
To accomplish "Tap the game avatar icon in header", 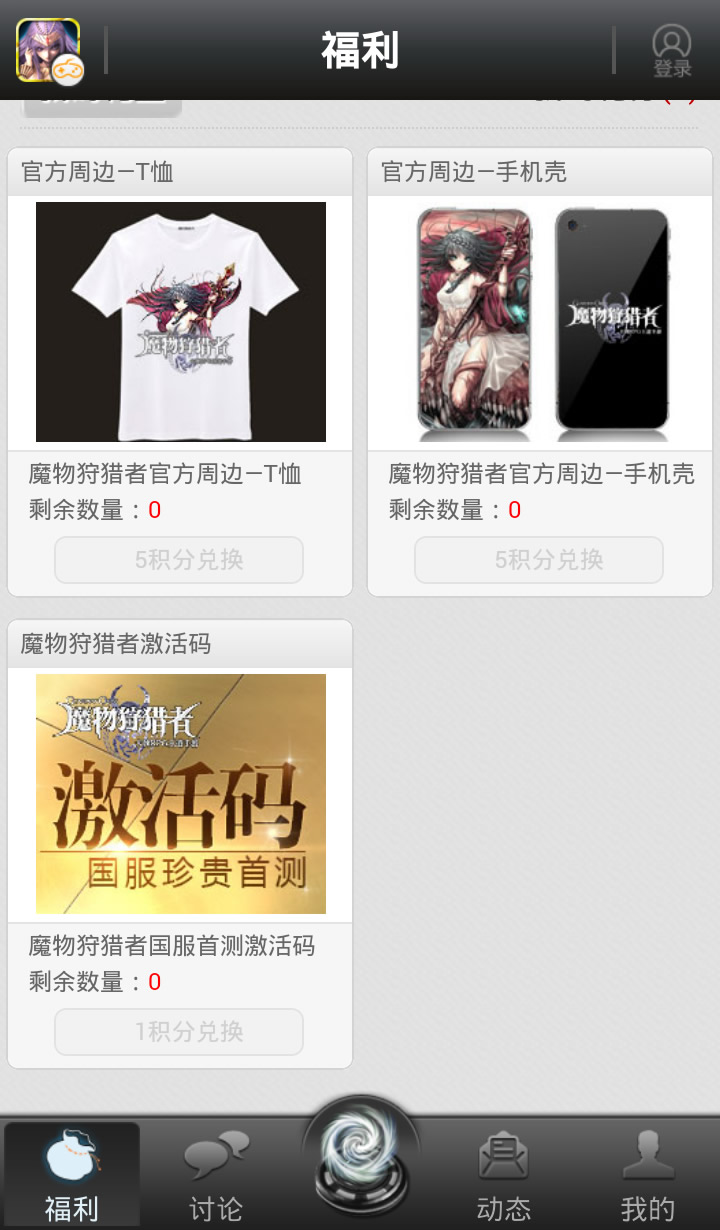I will tap(49, 50).
